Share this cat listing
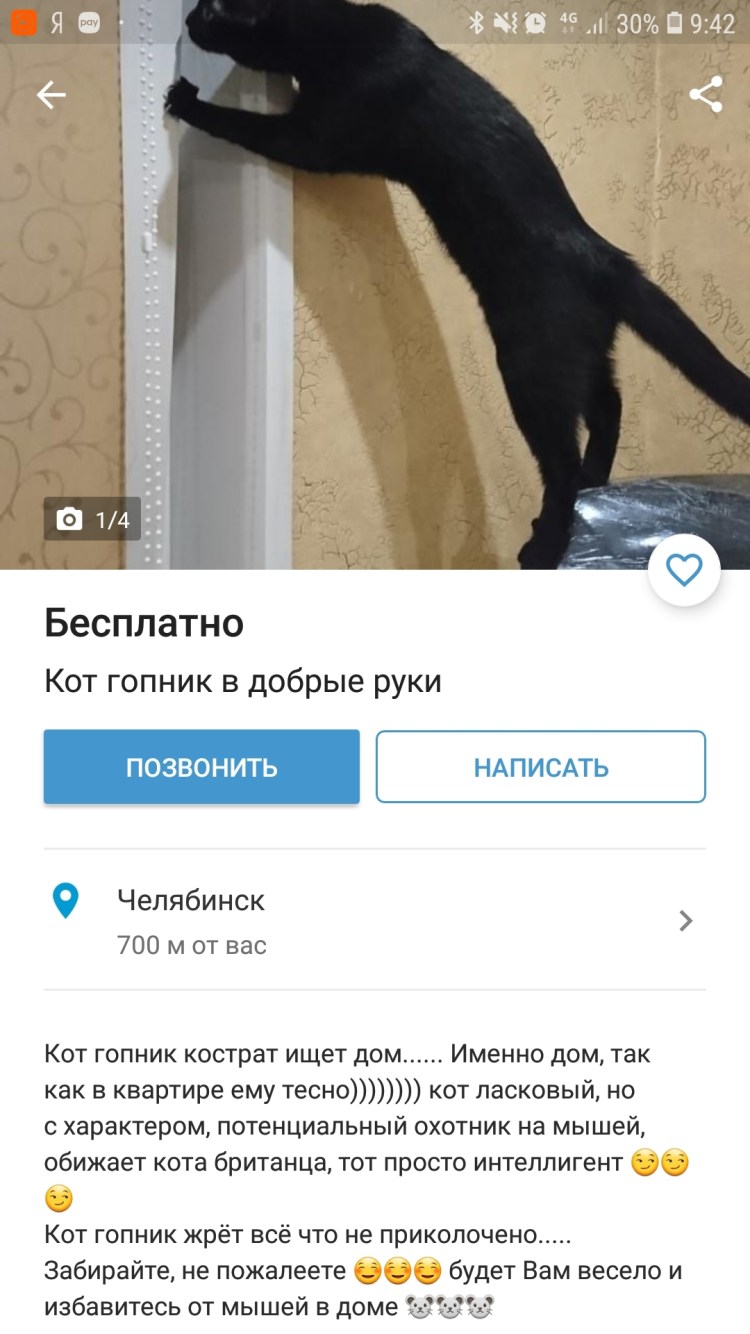This screenshot has height=1334, width=750. tap(705, 96)
